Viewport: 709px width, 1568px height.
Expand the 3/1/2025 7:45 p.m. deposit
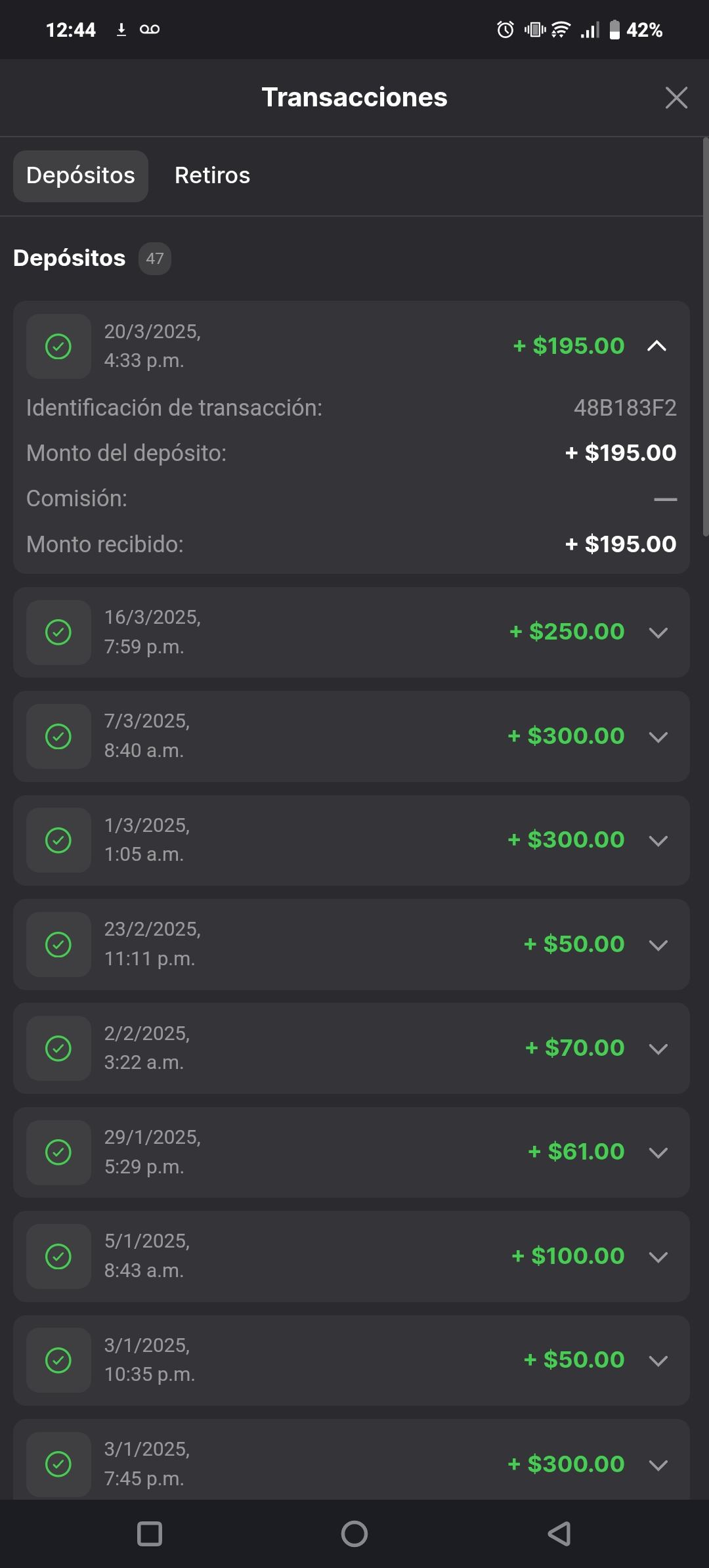click(x=658, y=1464)
